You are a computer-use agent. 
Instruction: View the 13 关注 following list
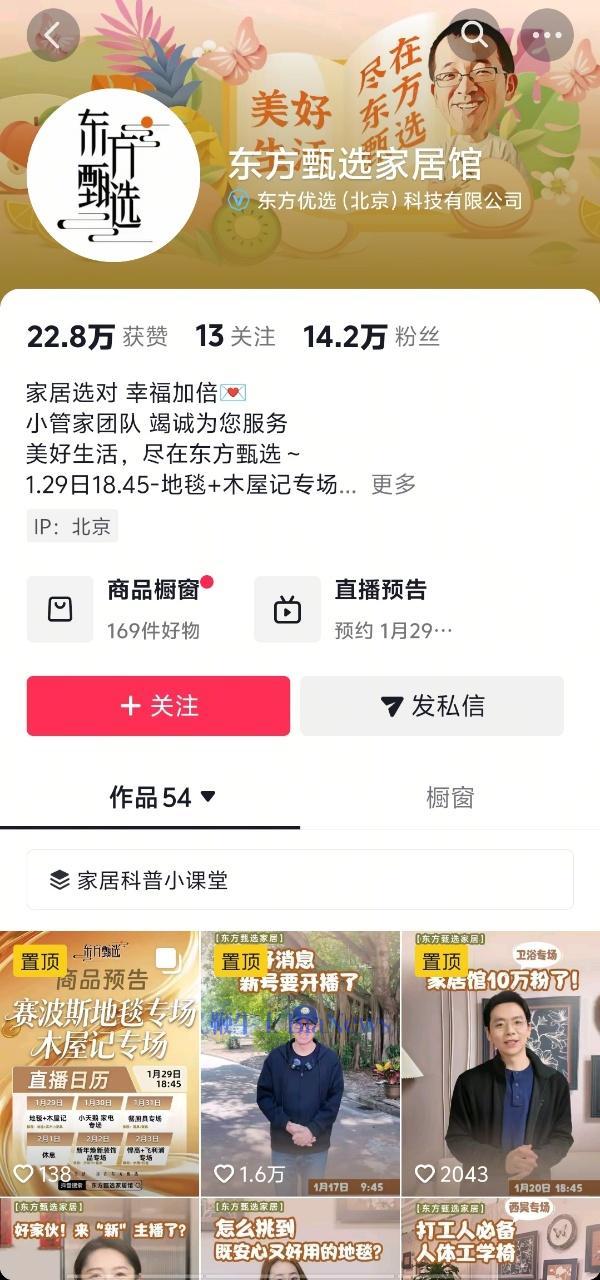pyautogui.click(x=235, y=337)
